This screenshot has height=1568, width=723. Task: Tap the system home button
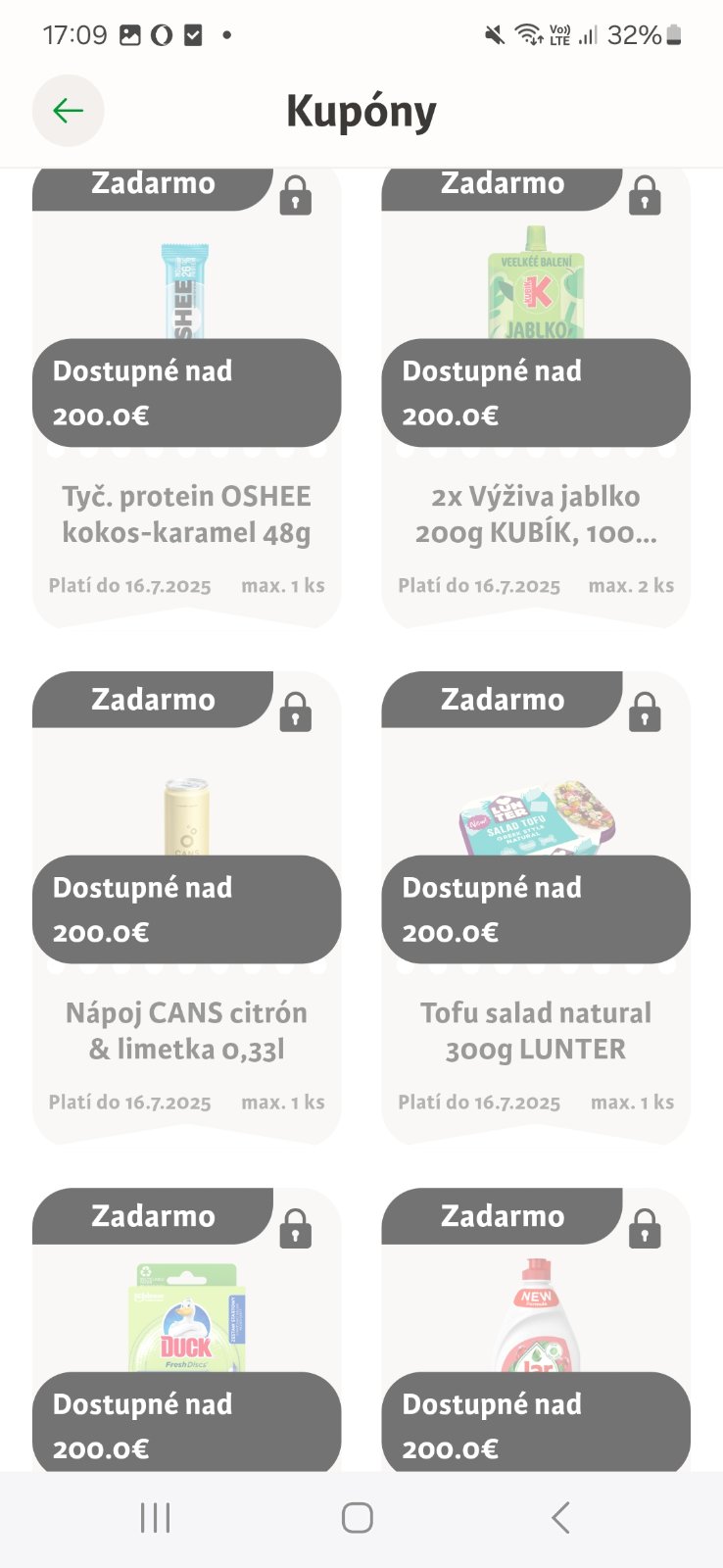[358, 1518]
